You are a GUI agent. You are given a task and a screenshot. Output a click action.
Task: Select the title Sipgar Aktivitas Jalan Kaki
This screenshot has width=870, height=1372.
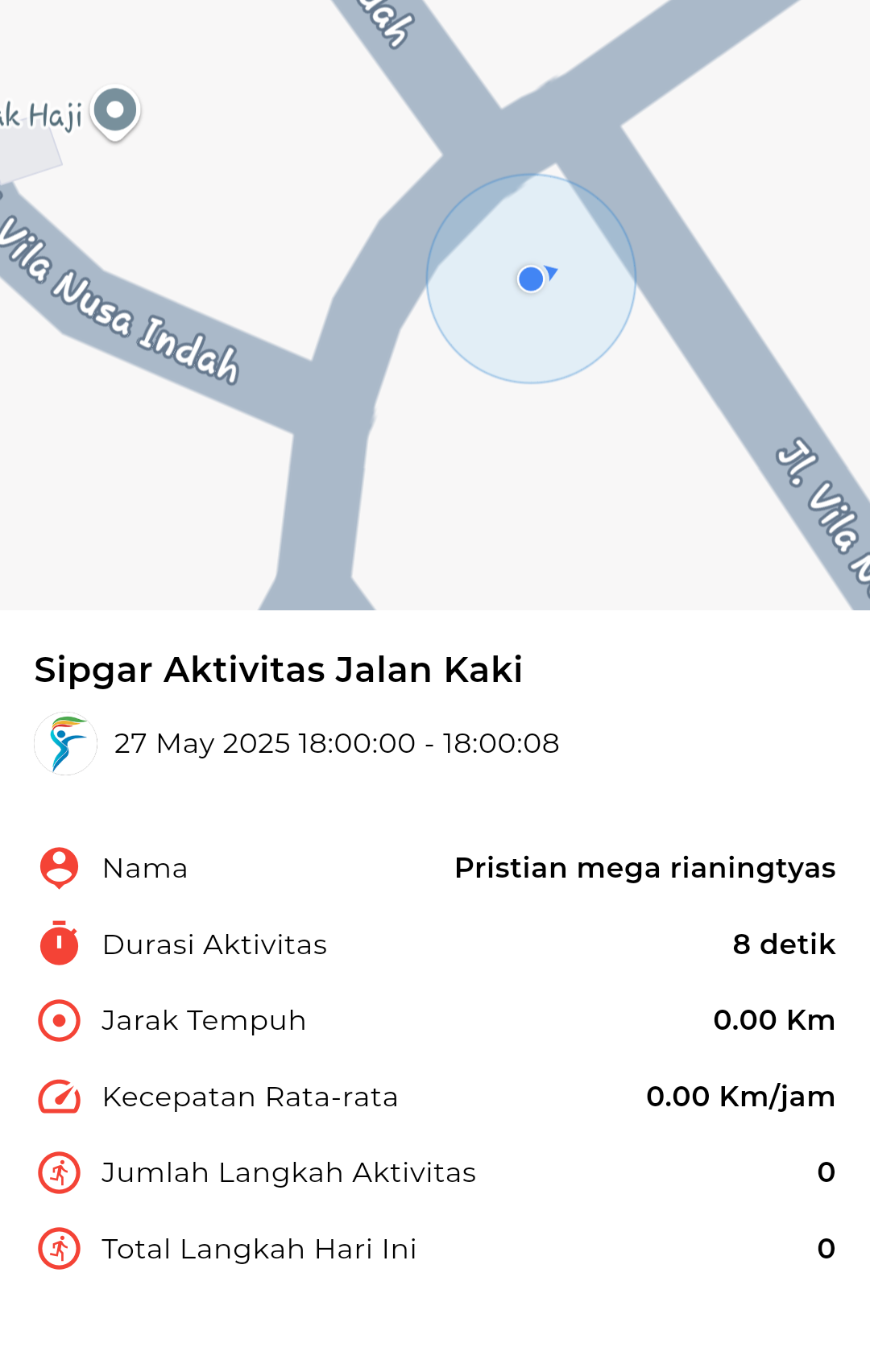pyautogui.click(x=278, y=669)
